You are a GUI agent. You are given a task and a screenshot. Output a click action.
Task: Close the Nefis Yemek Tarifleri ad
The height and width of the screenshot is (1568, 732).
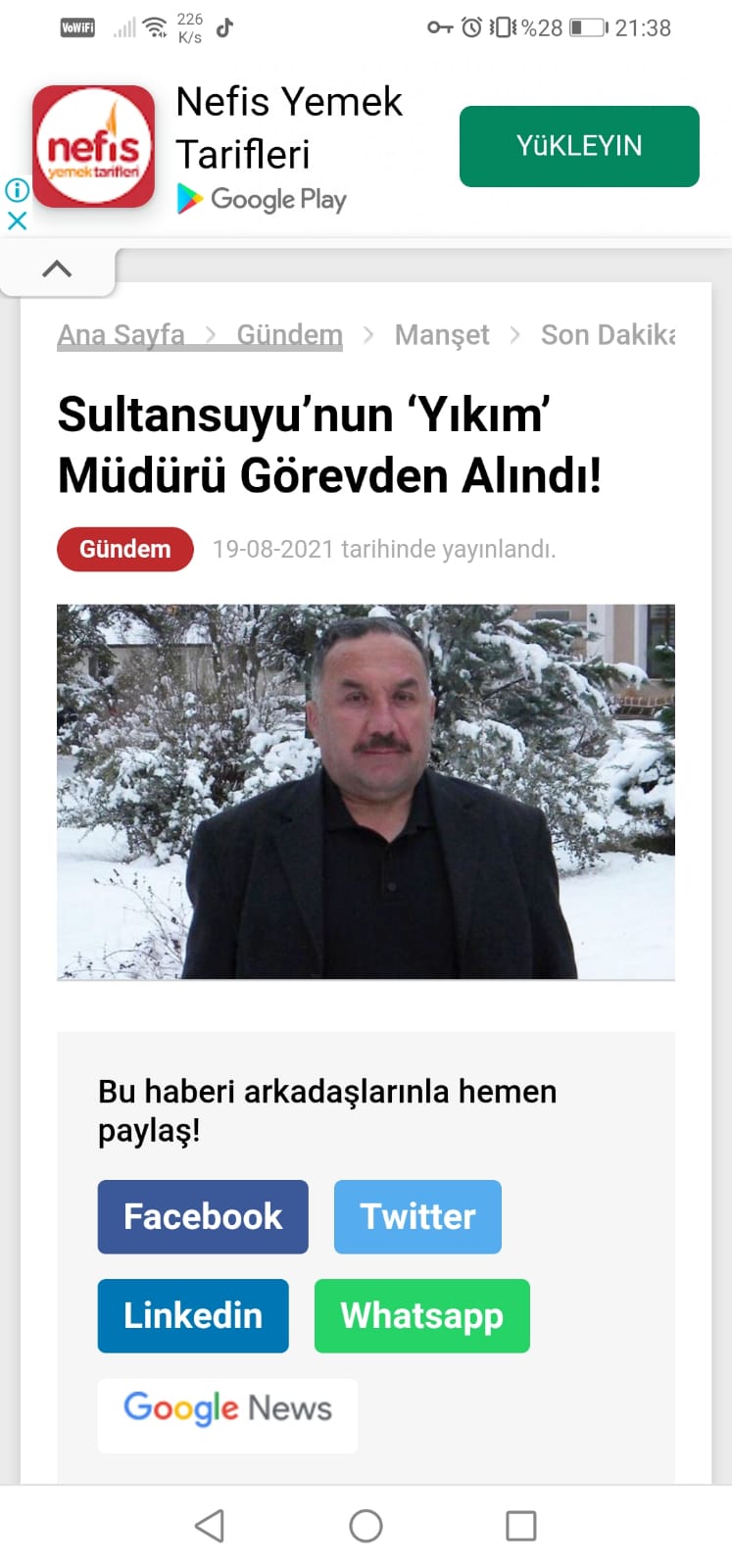point(17,220)
